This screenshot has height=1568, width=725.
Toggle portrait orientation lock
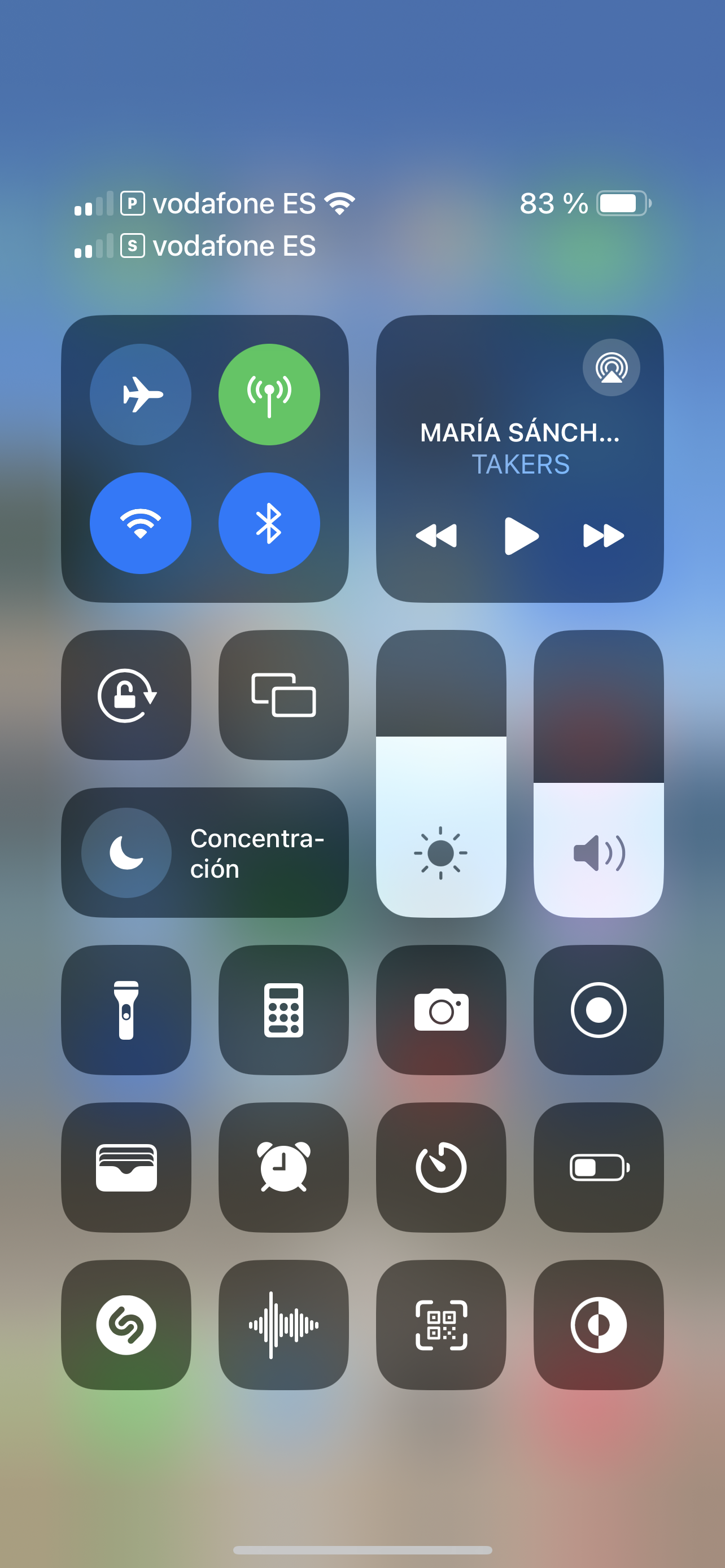pyautogui.click(x=126, y=695)
